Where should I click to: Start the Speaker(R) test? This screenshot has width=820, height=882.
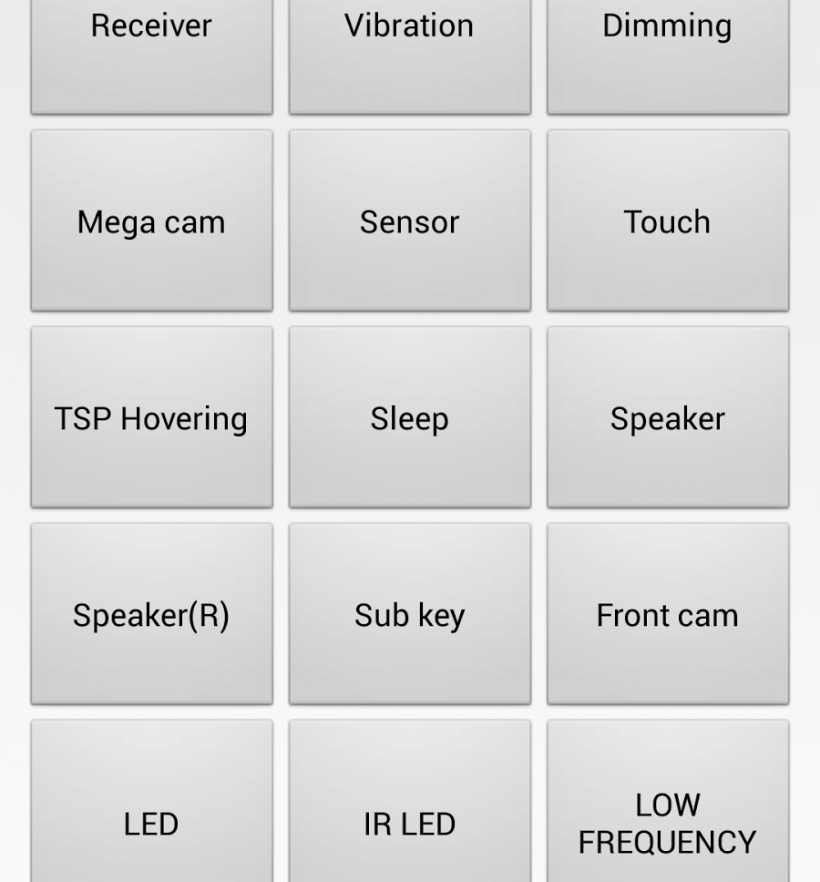pyautogui.click(x=151, y=614)
